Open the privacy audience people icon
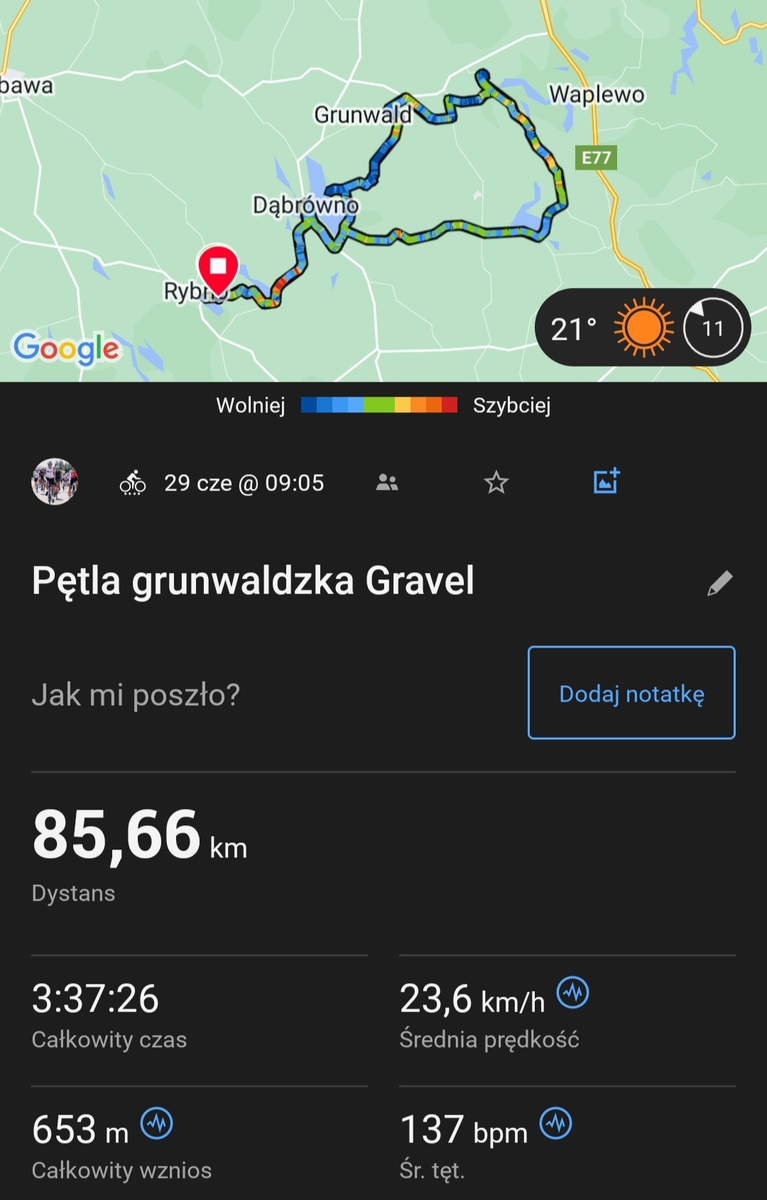The height and width of the screenshot is (1200, 767). pyautogui.click(x=387, y=483)
